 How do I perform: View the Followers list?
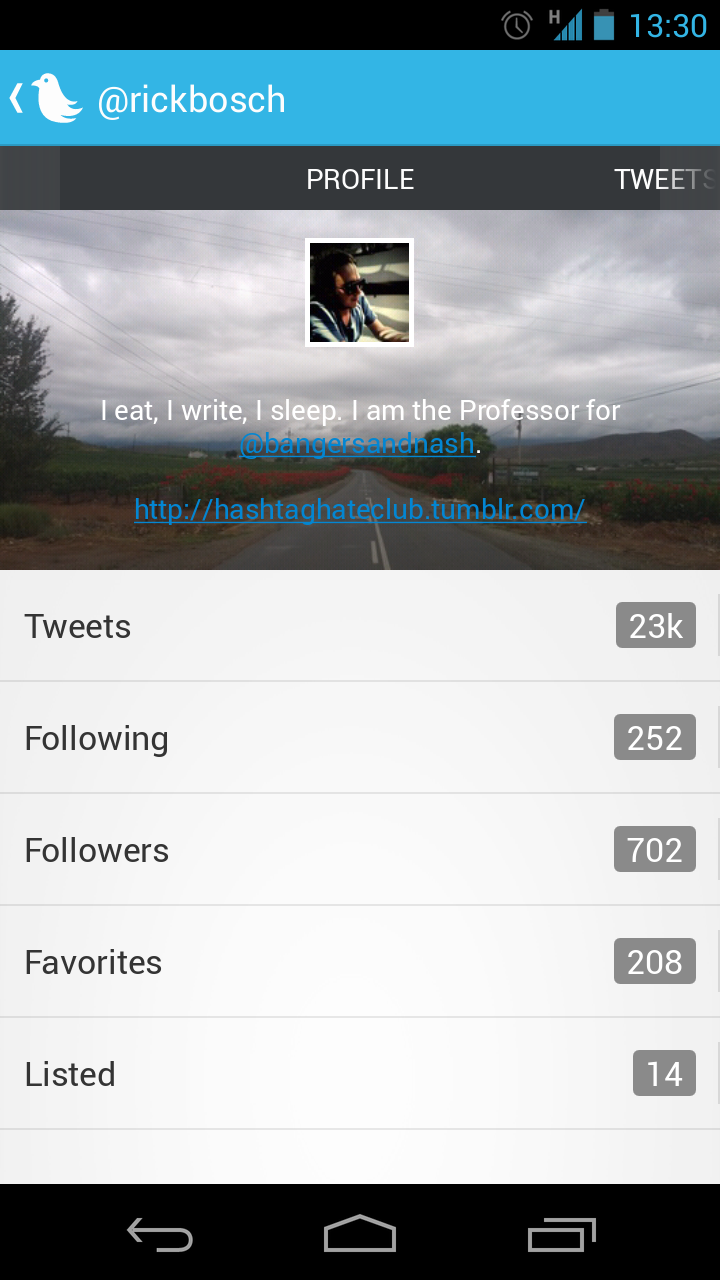pos(359,850)
